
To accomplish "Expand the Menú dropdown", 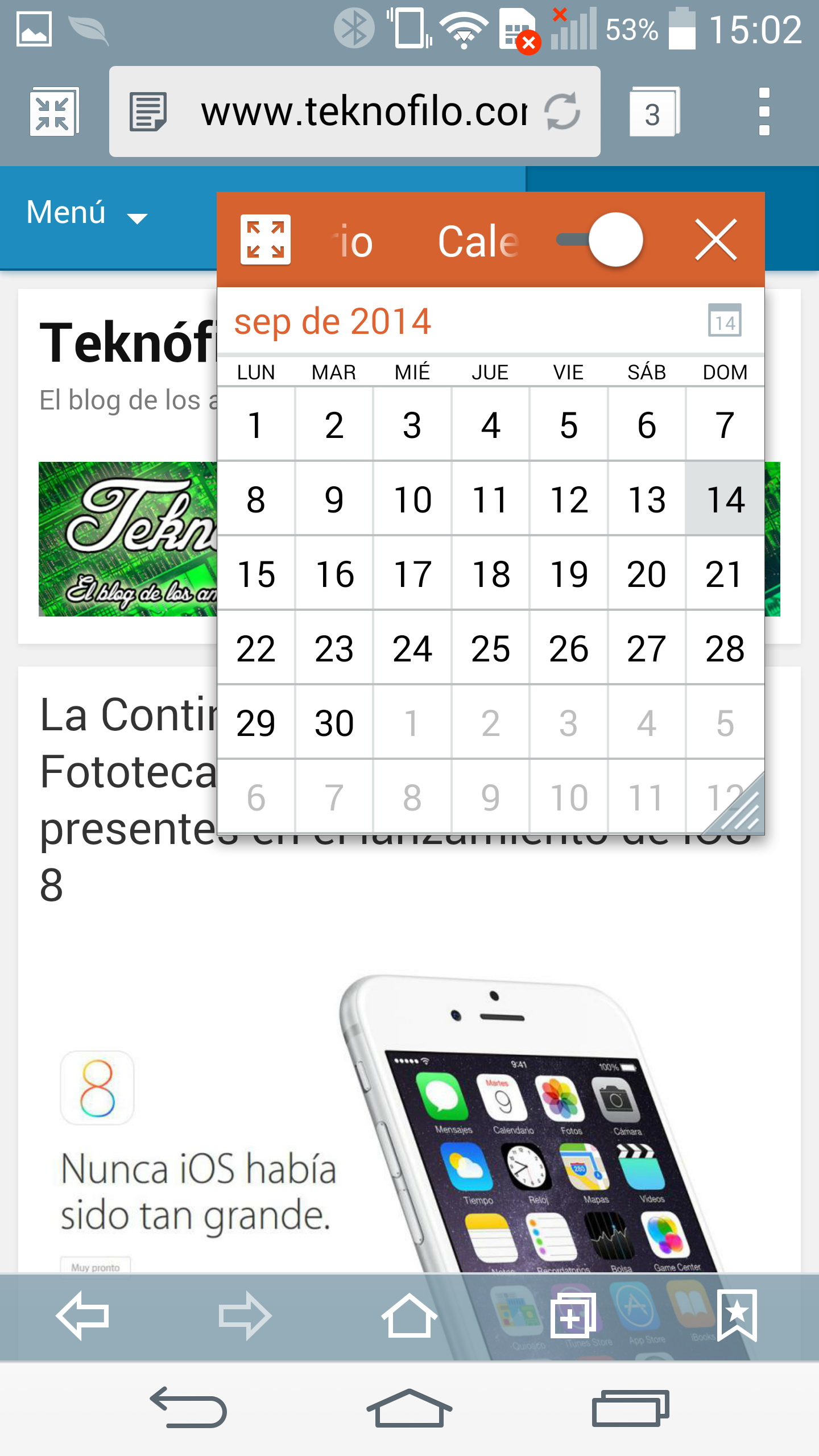I will pos(86,214).
